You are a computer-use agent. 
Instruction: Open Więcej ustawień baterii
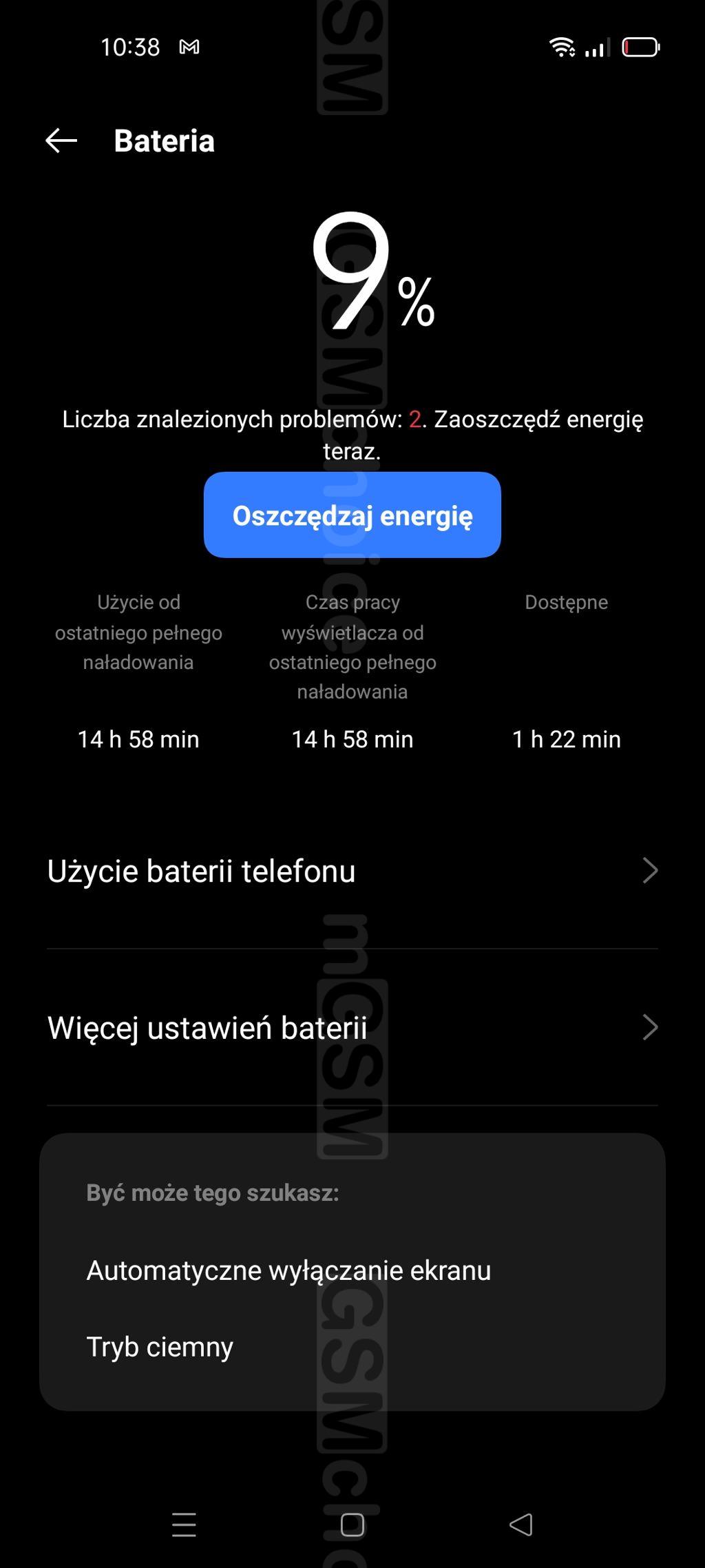click(352, 1027)
